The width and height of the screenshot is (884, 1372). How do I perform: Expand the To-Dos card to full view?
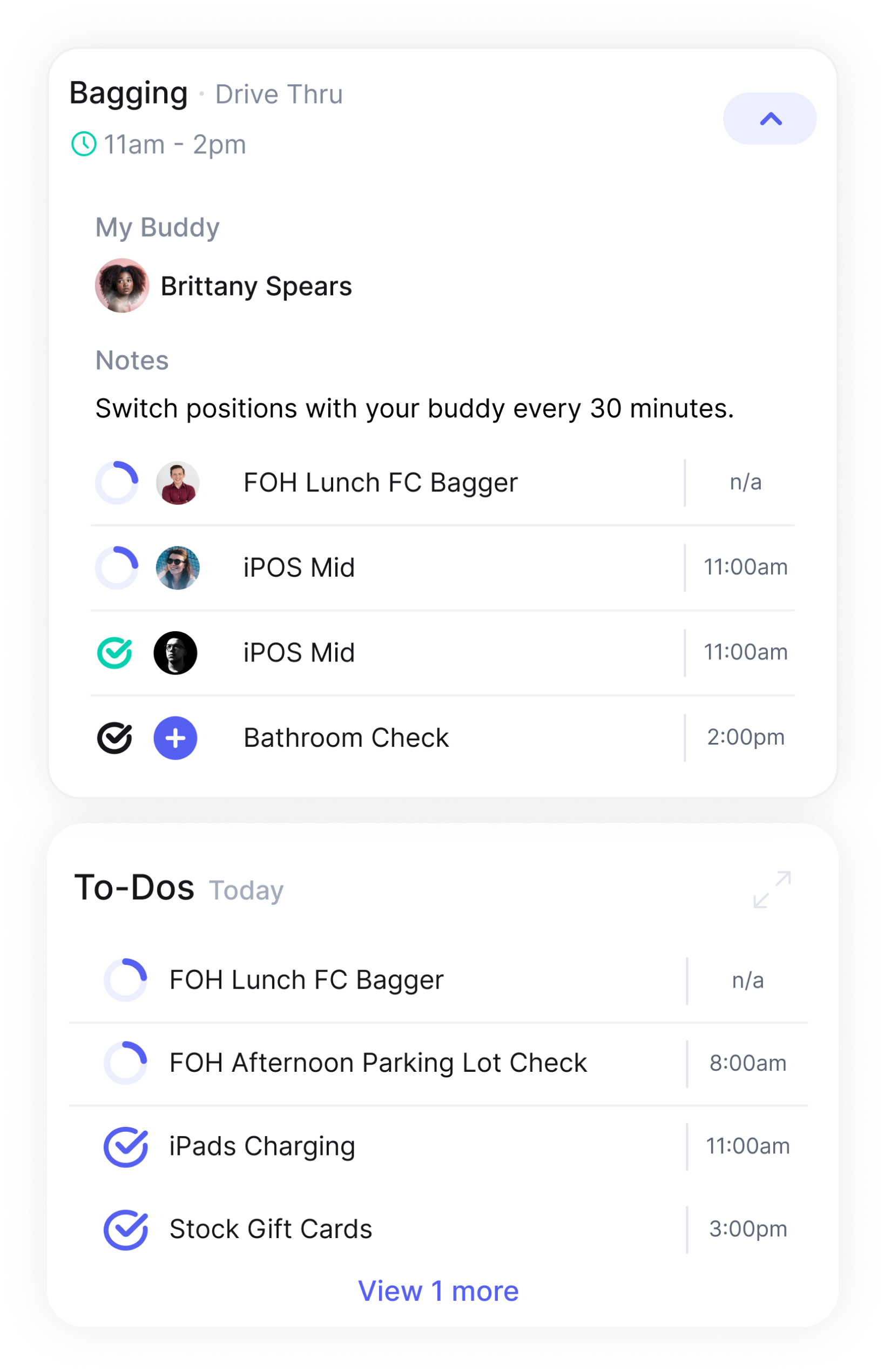click(772, 889)
